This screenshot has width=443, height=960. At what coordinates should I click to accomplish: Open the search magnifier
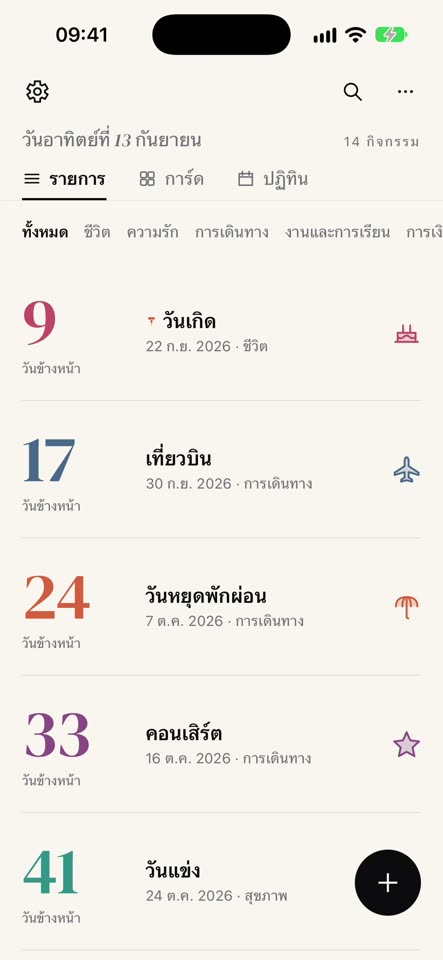[352, 92]
